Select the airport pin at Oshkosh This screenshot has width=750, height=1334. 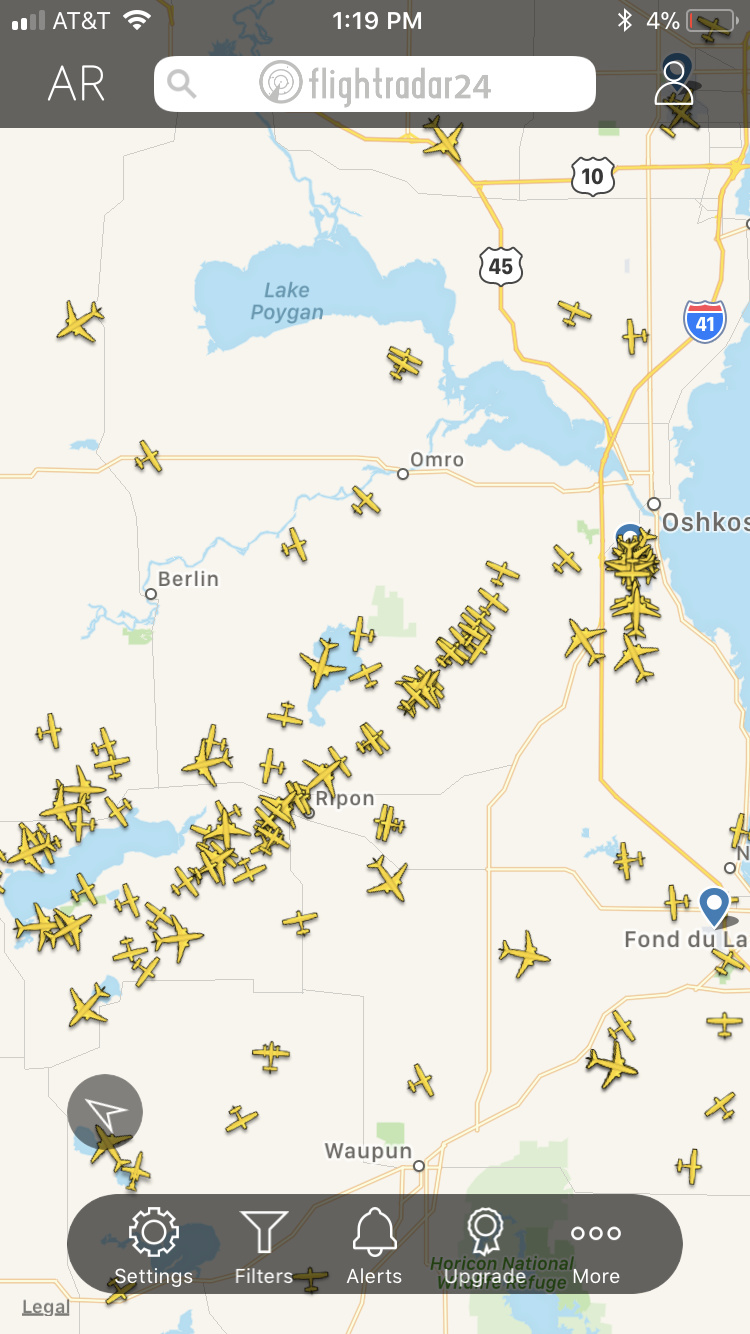point(629,537)
